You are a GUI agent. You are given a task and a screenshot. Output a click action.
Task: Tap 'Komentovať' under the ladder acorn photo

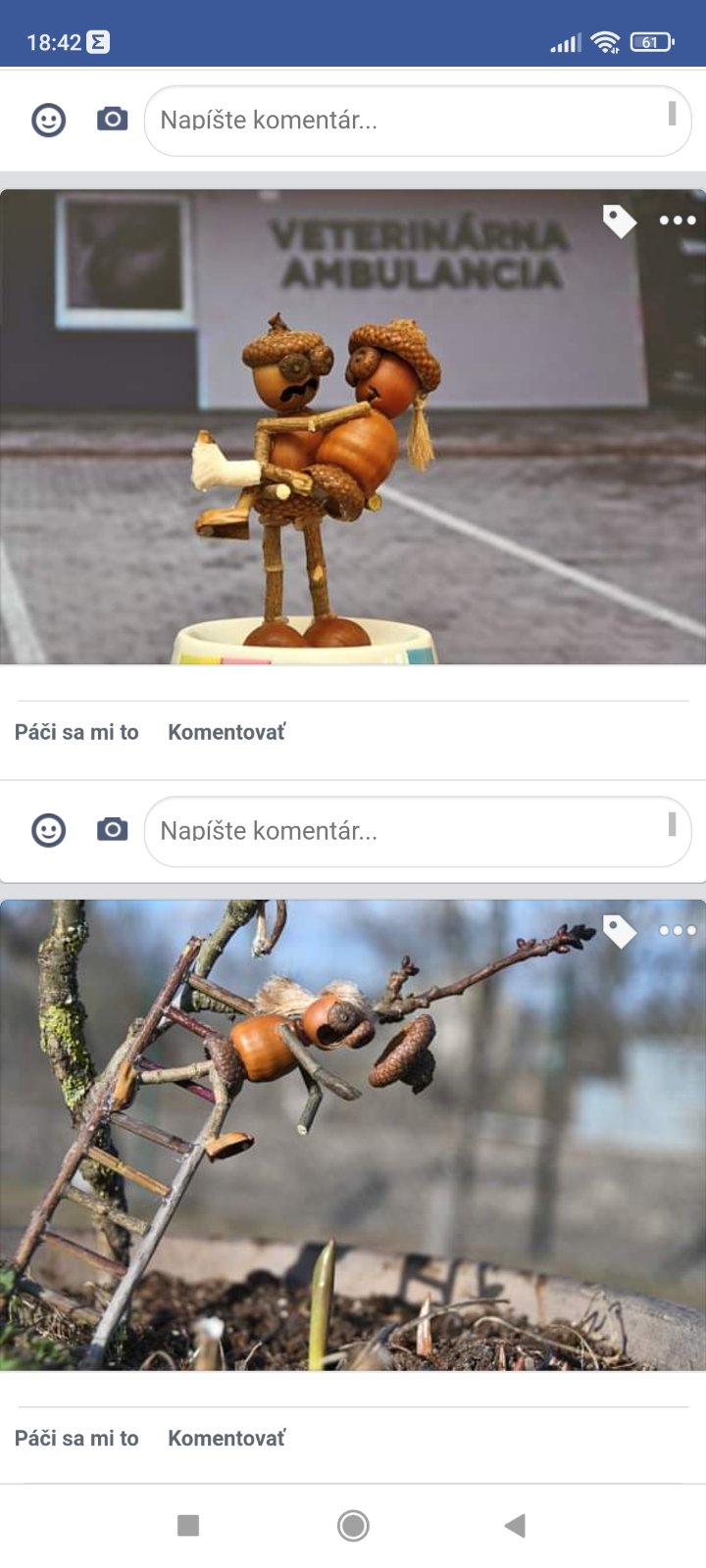(227, 1438)
